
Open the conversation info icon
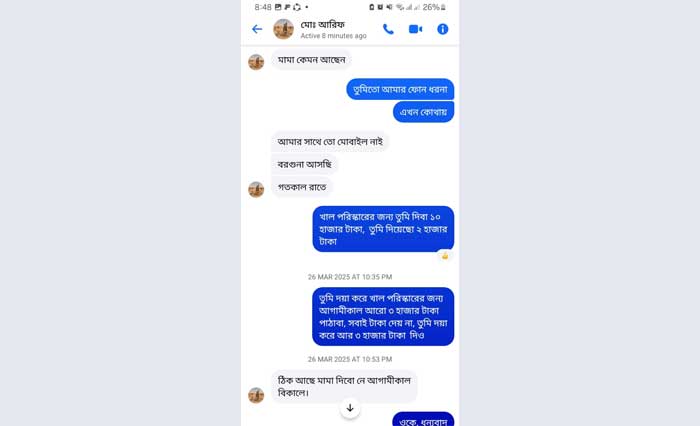tap(442, 29)
